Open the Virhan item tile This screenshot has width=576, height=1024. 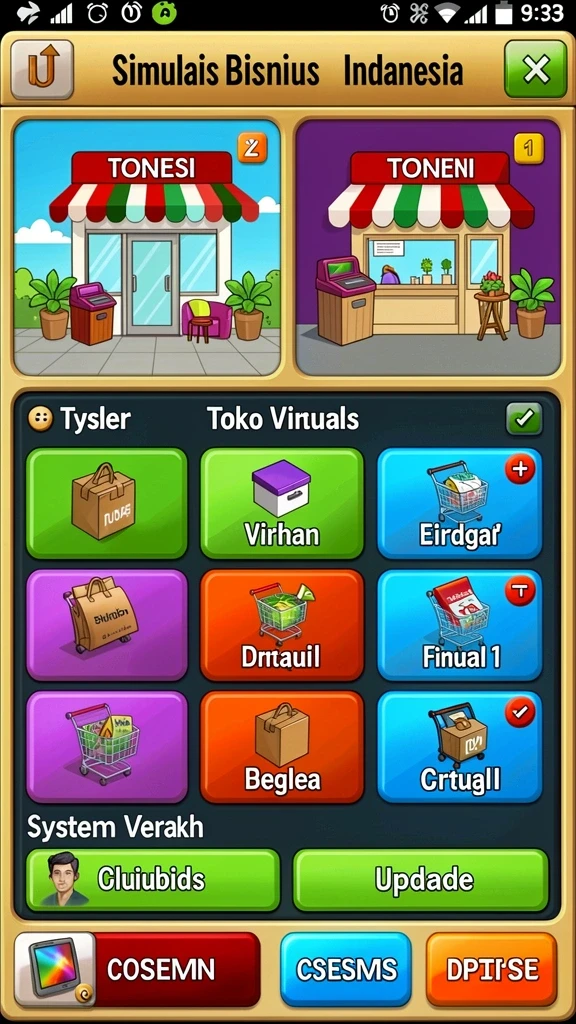(x=281, y=503)
